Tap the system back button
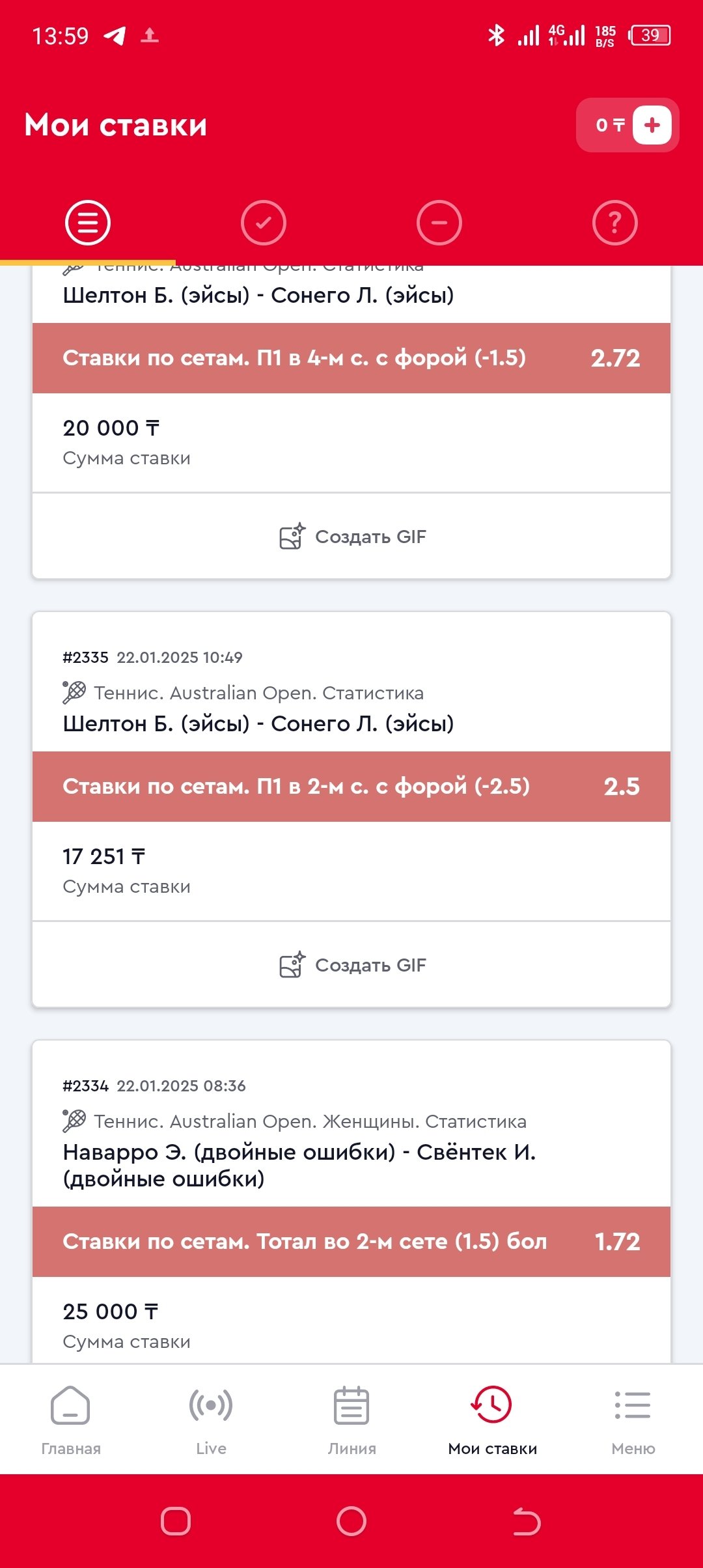 click(x=526, y=1522)
